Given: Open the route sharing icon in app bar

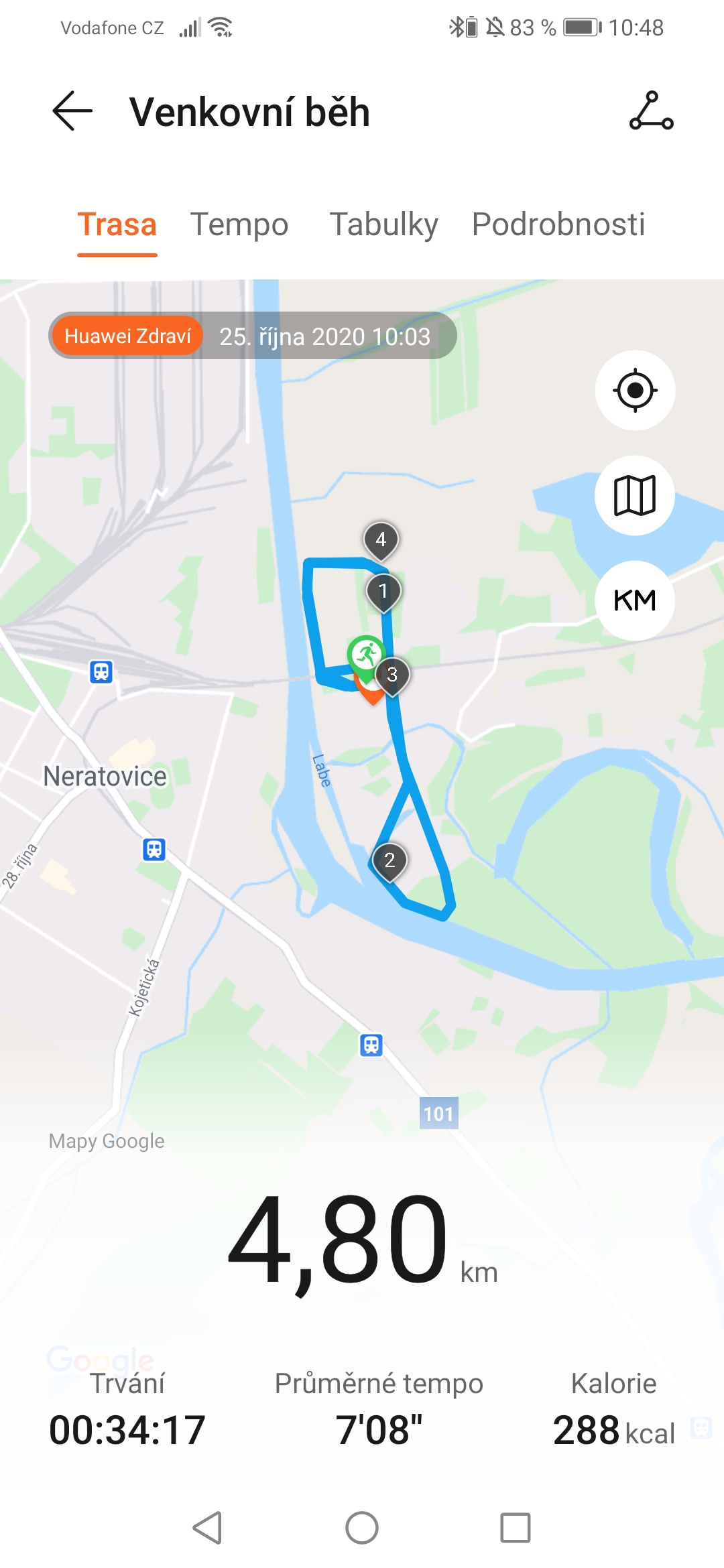Looking at the screenshot, I should click(651, 111).
